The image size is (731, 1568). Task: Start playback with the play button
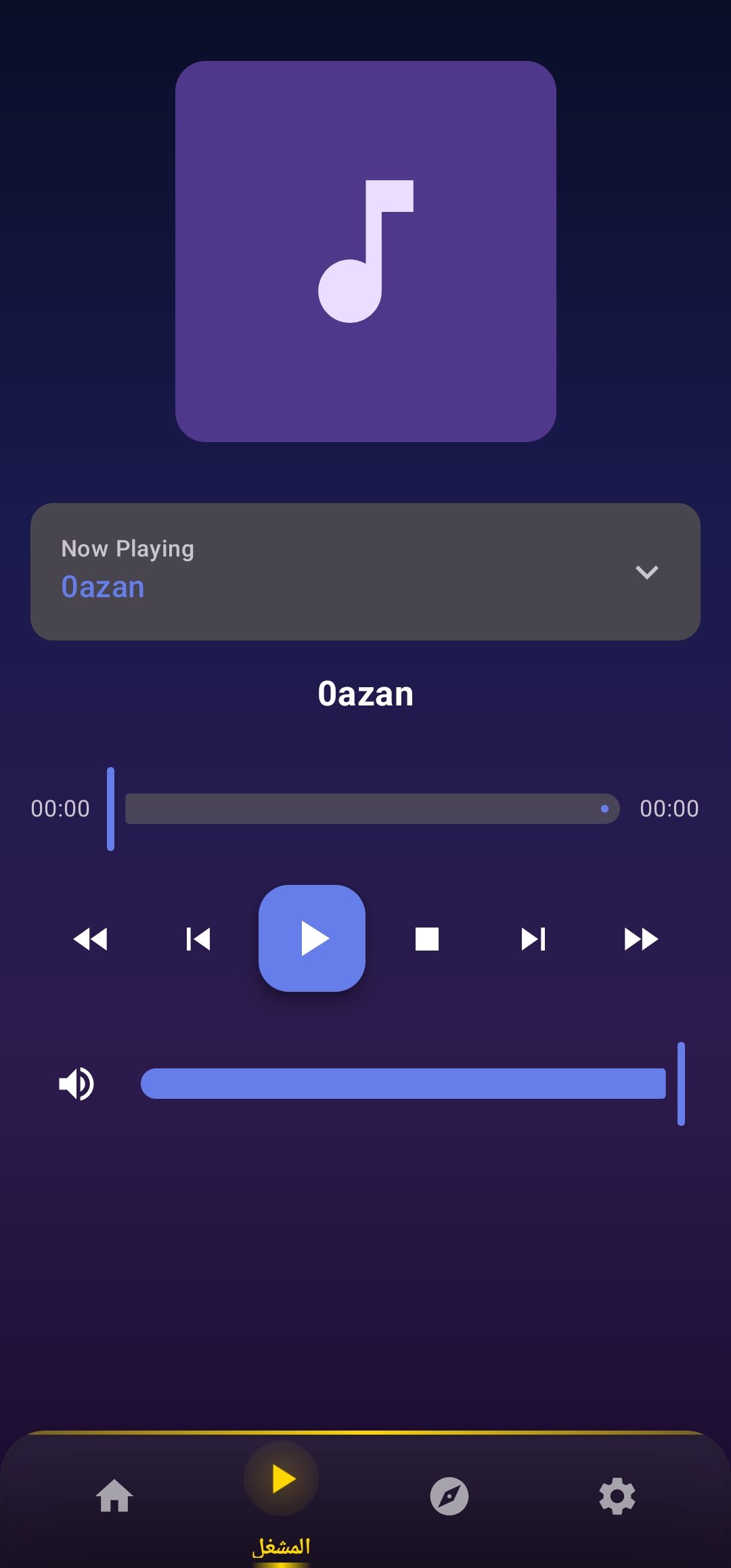(312, 938)
